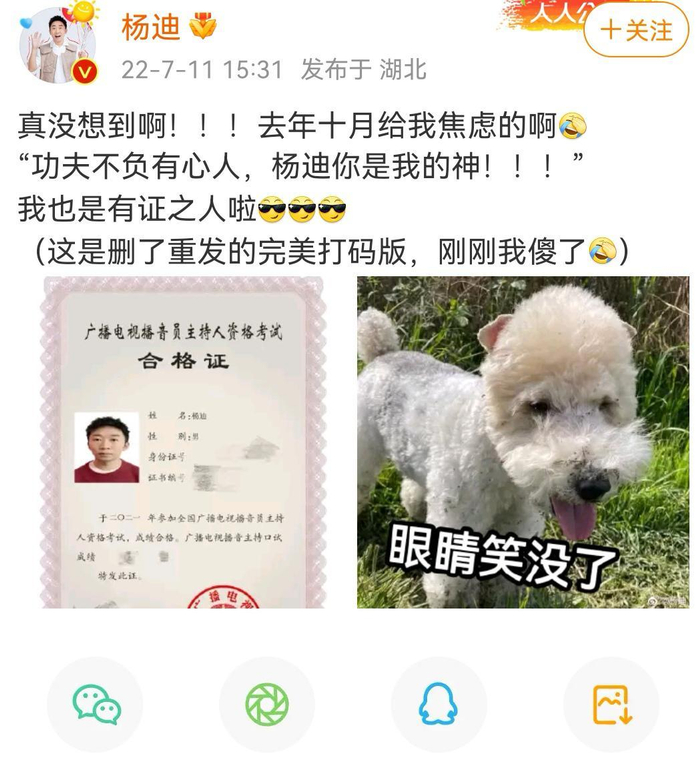Share to WeChat Moments
Viewport: 700px width, 780px height.
(x=267, y=704)
